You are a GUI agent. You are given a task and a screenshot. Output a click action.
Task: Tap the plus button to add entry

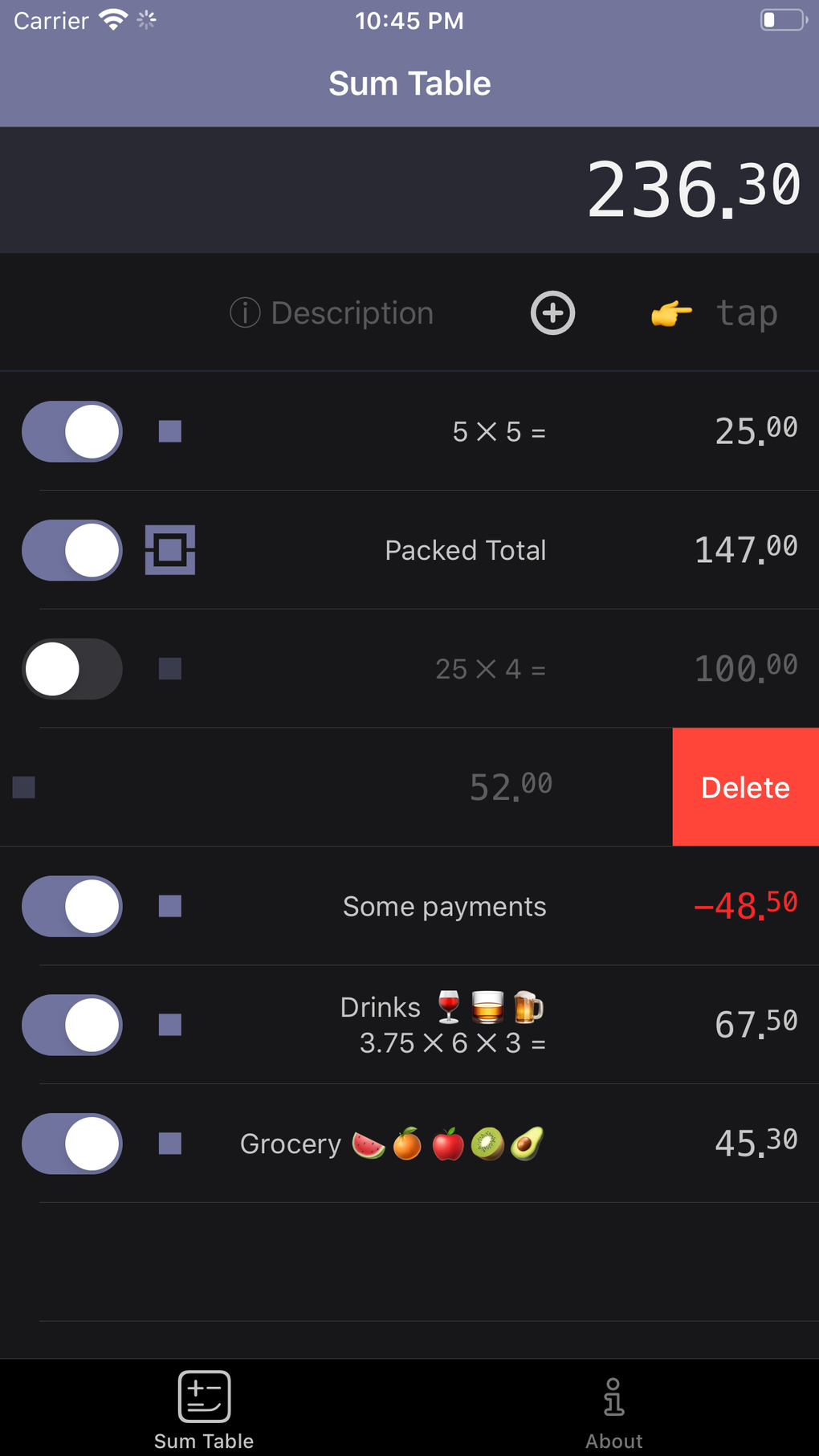point(552,313)
